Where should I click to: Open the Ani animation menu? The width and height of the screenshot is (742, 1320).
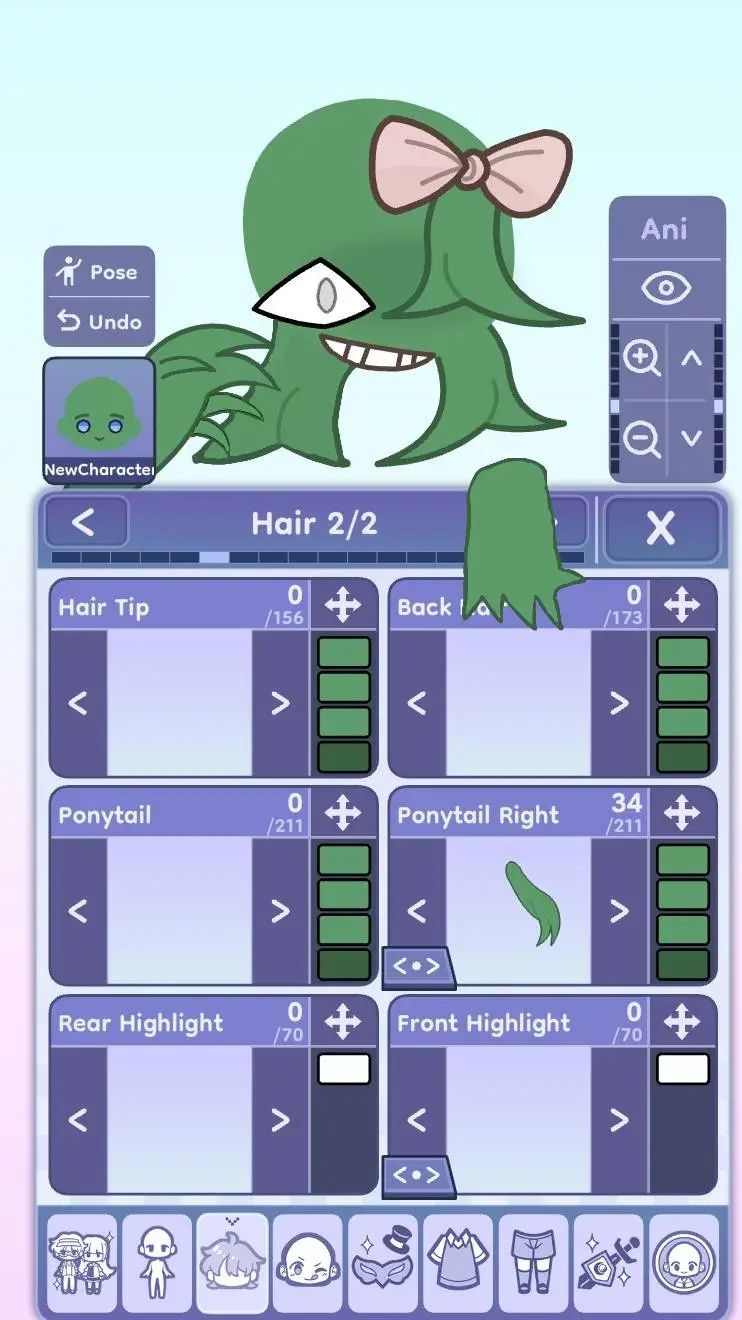665,229
